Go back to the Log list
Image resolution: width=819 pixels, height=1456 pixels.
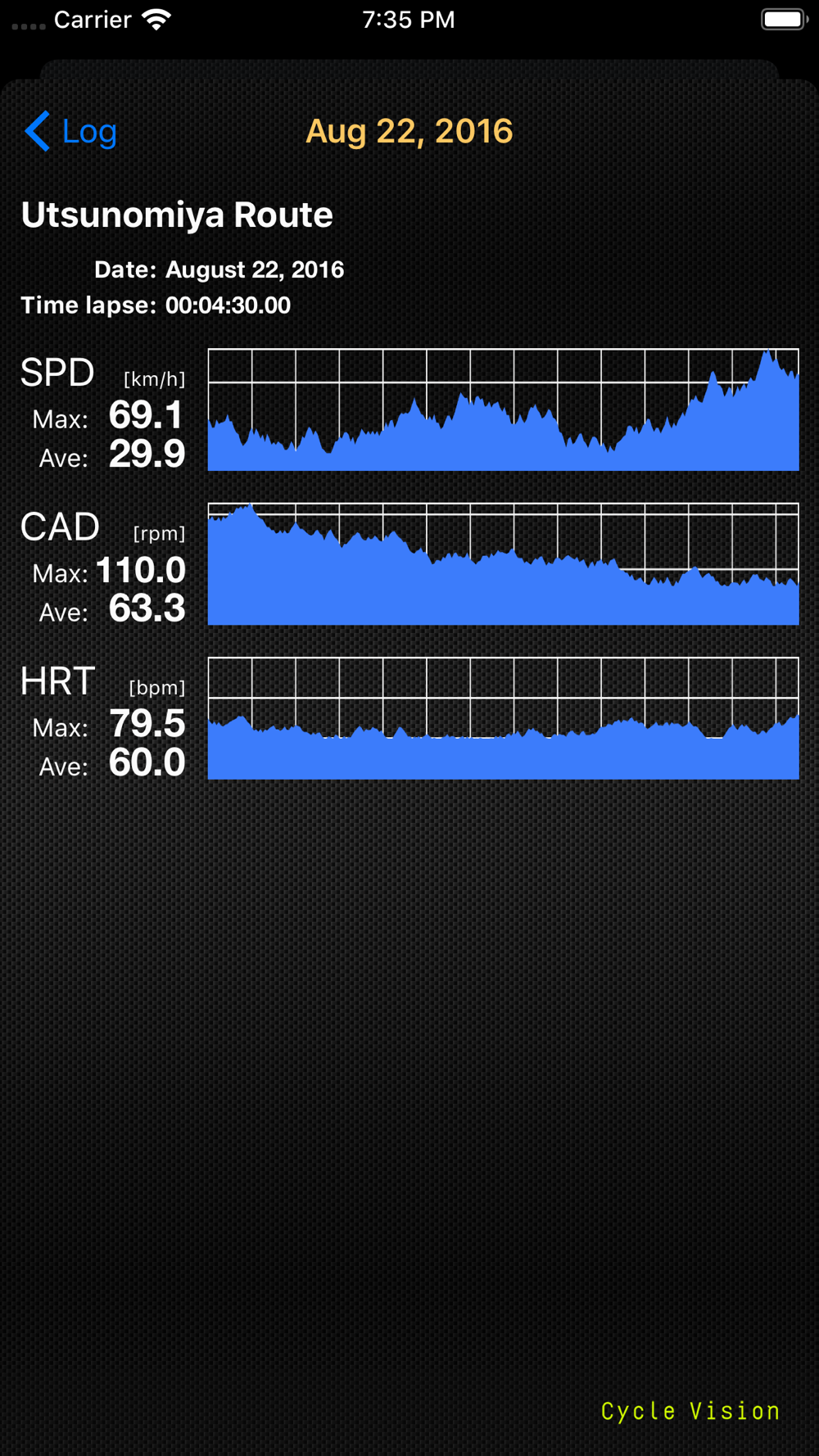[71, 132]
